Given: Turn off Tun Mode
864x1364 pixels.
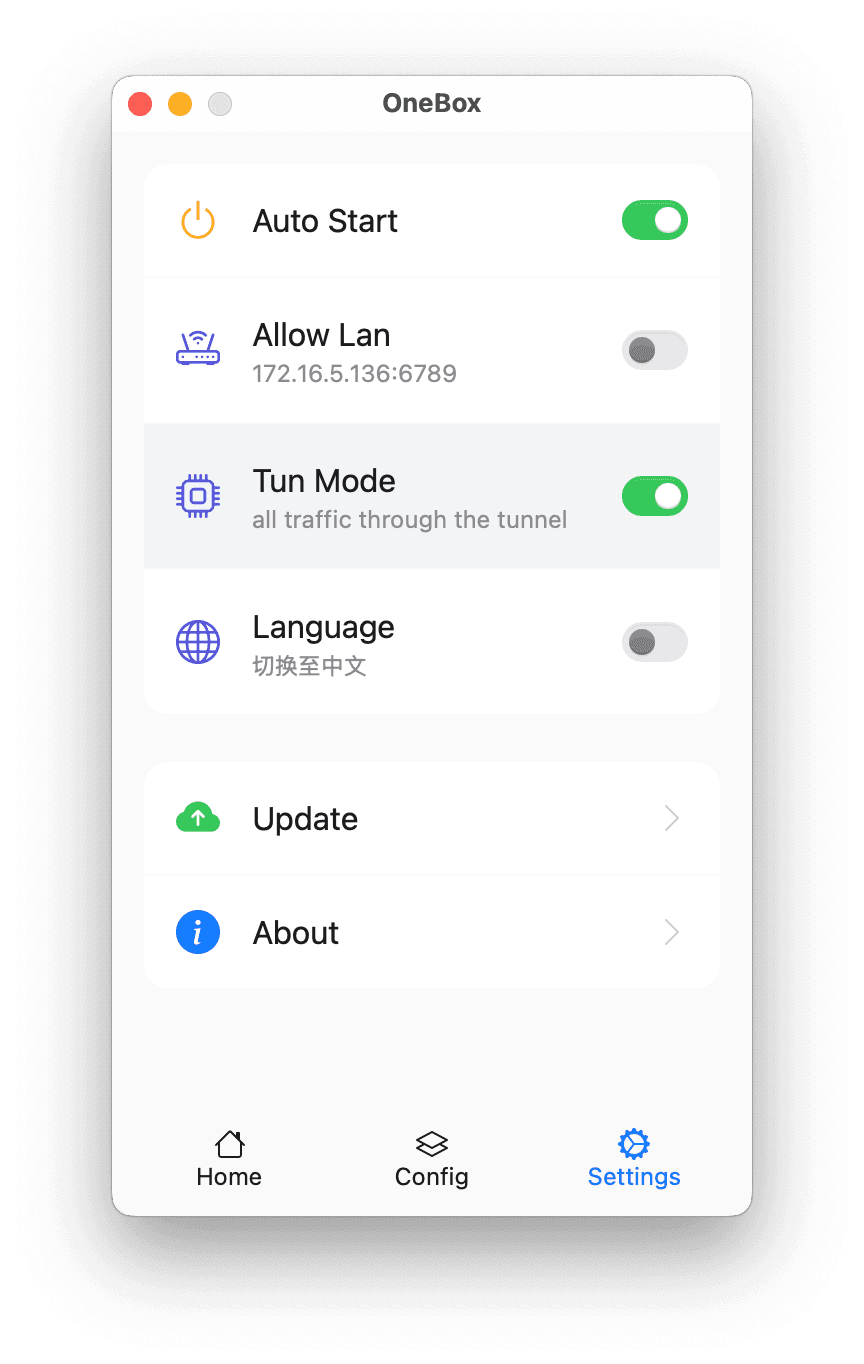Looking at the screenshot, I should [654, 496].
